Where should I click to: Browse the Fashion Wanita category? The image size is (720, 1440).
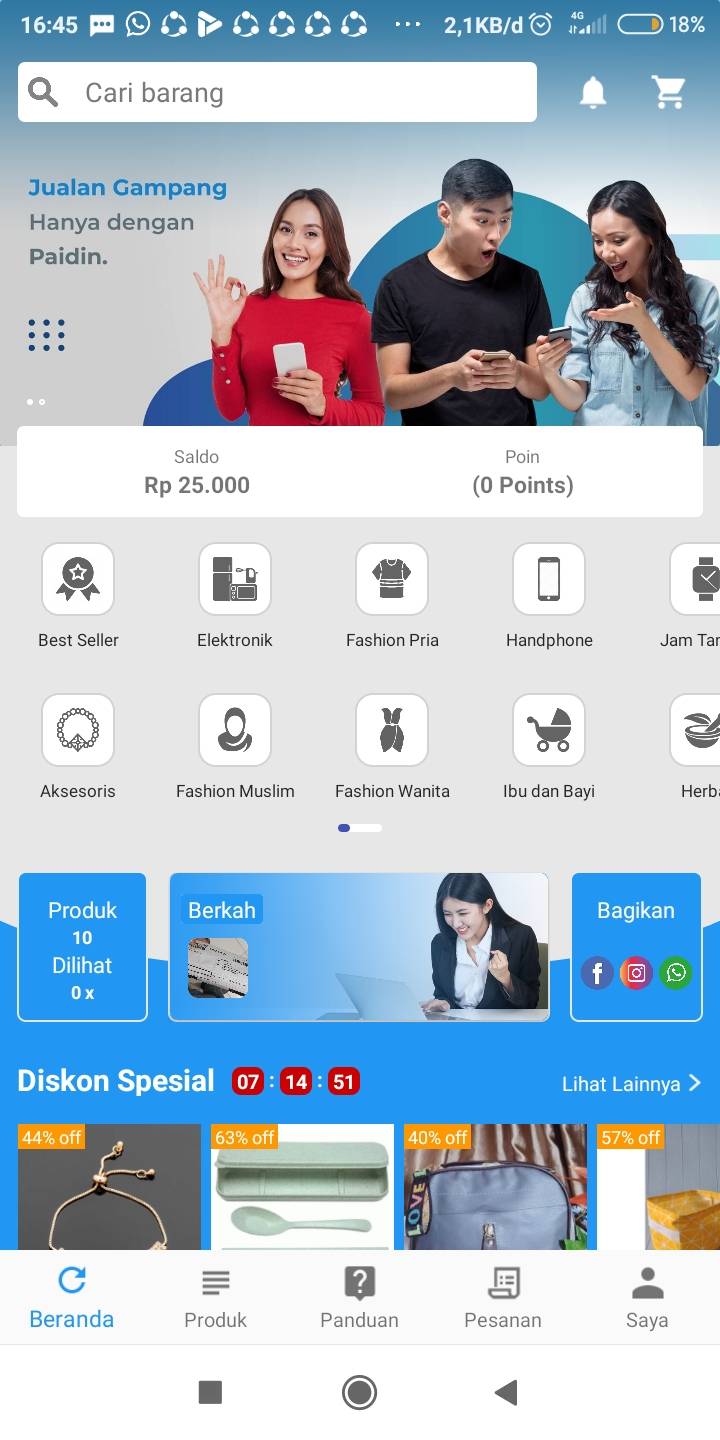(392, 747)
